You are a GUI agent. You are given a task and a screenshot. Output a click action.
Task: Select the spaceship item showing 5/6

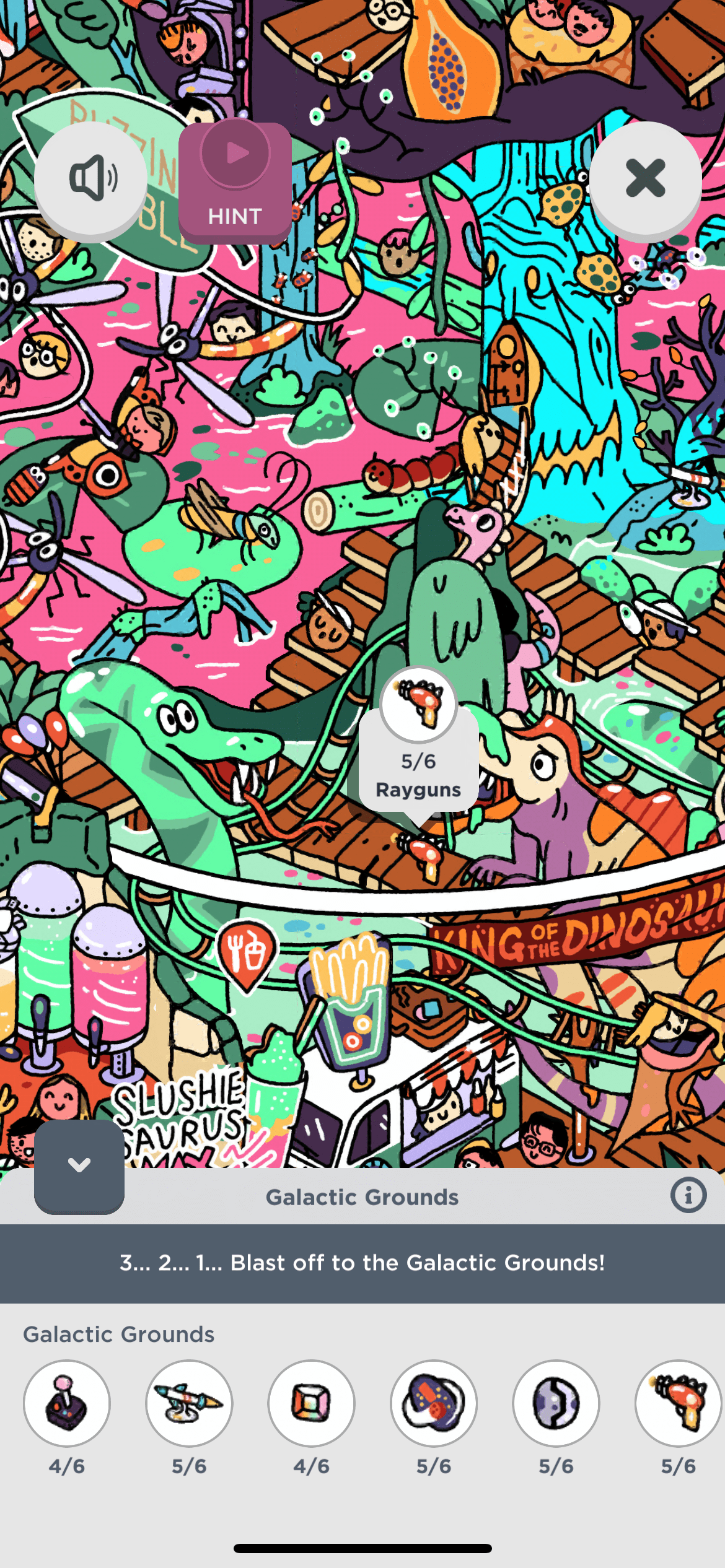click(189, 1403)
